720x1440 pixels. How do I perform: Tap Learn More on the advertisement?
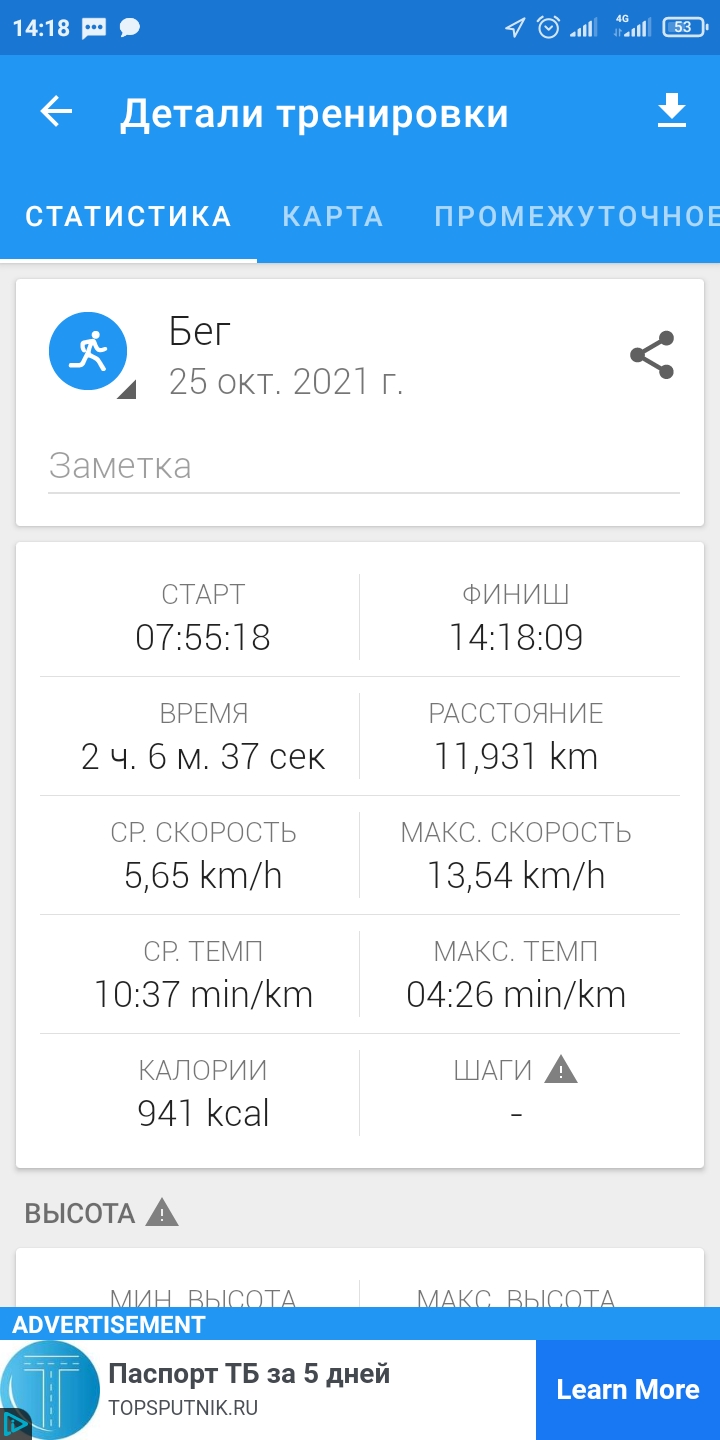[x=627, y=1389]
